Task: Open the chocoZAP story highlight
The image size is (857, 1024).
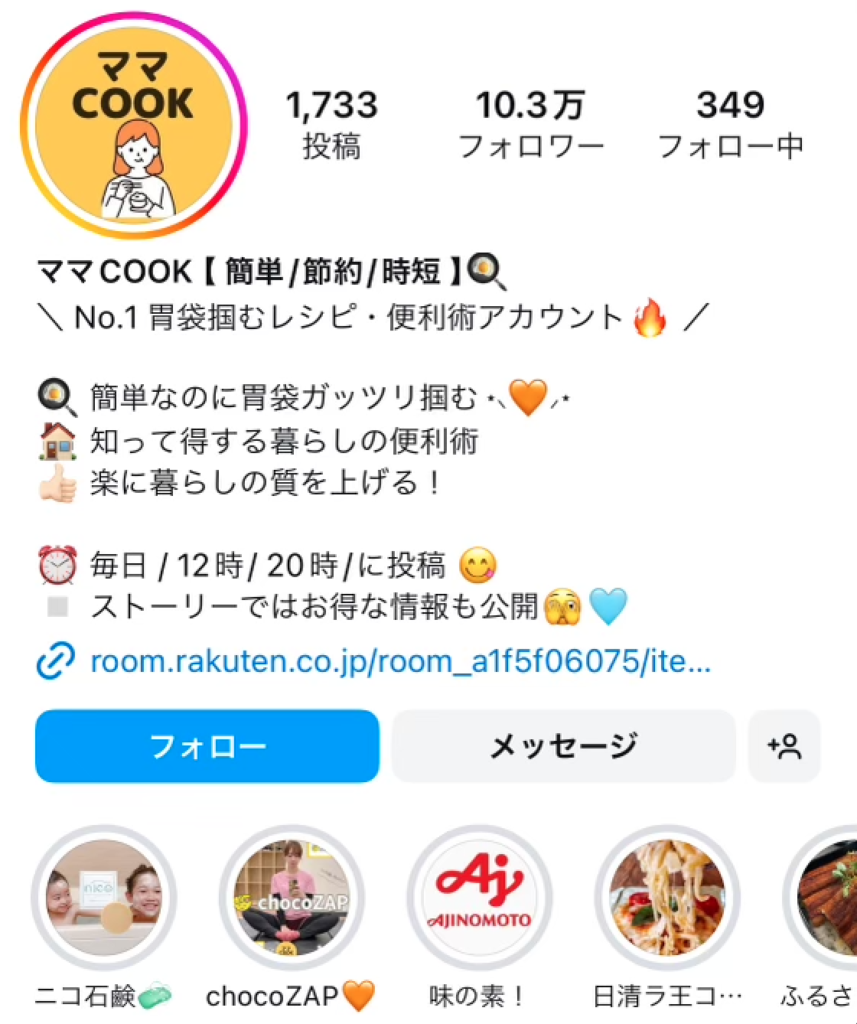Action: 291,897
